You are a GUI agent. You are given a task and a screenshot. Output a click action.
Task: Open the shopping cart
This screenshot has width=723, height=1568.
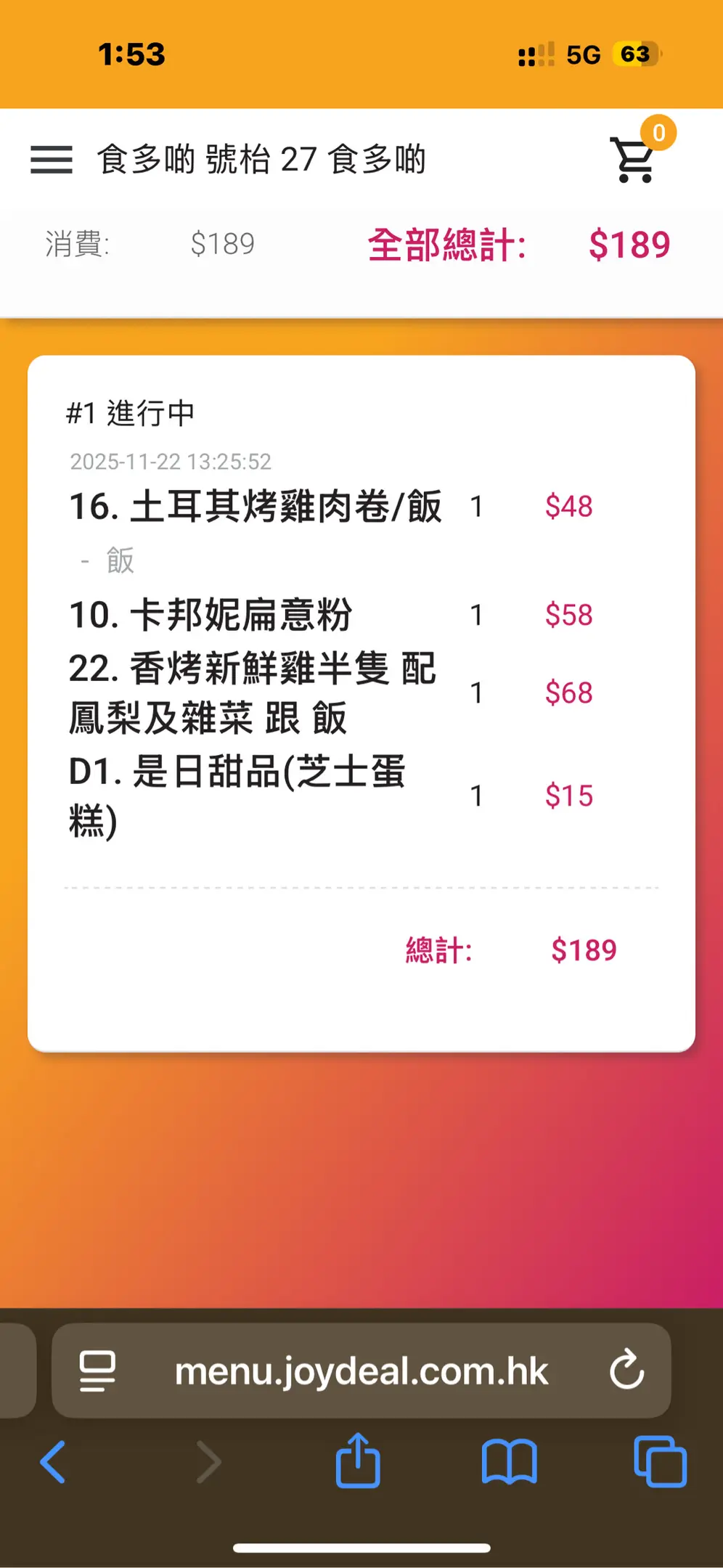click(635, 160)
